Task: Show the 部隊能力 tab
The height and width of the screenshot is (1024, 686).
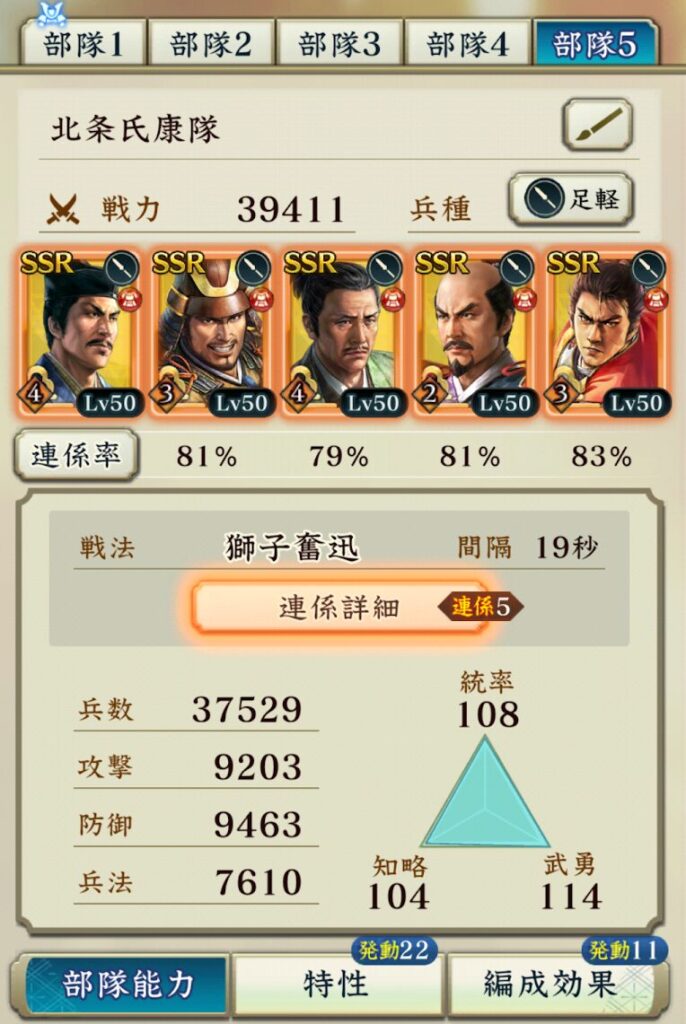Action: click(122, 984)
